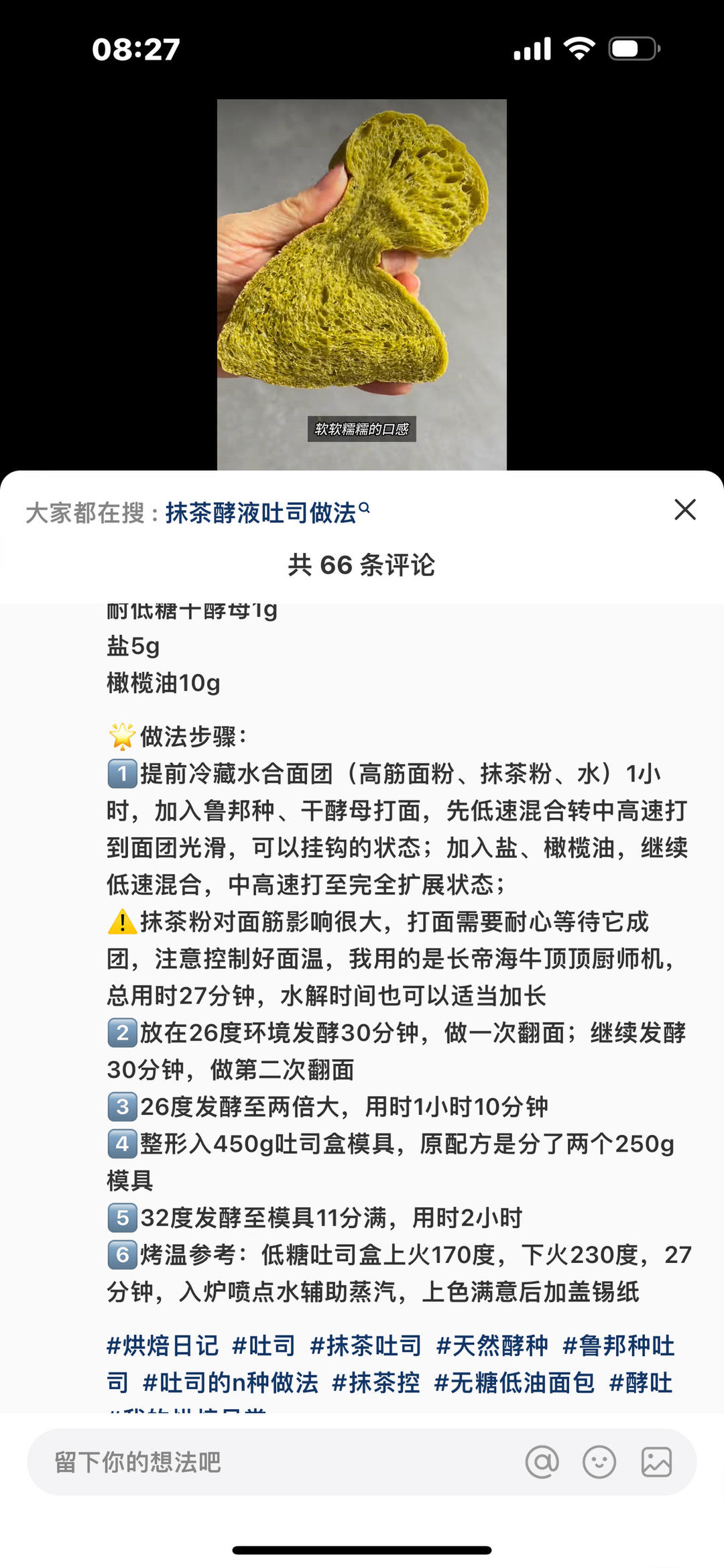
Task: Open the #吐司 hashtag
Action: click(263, 1345)
